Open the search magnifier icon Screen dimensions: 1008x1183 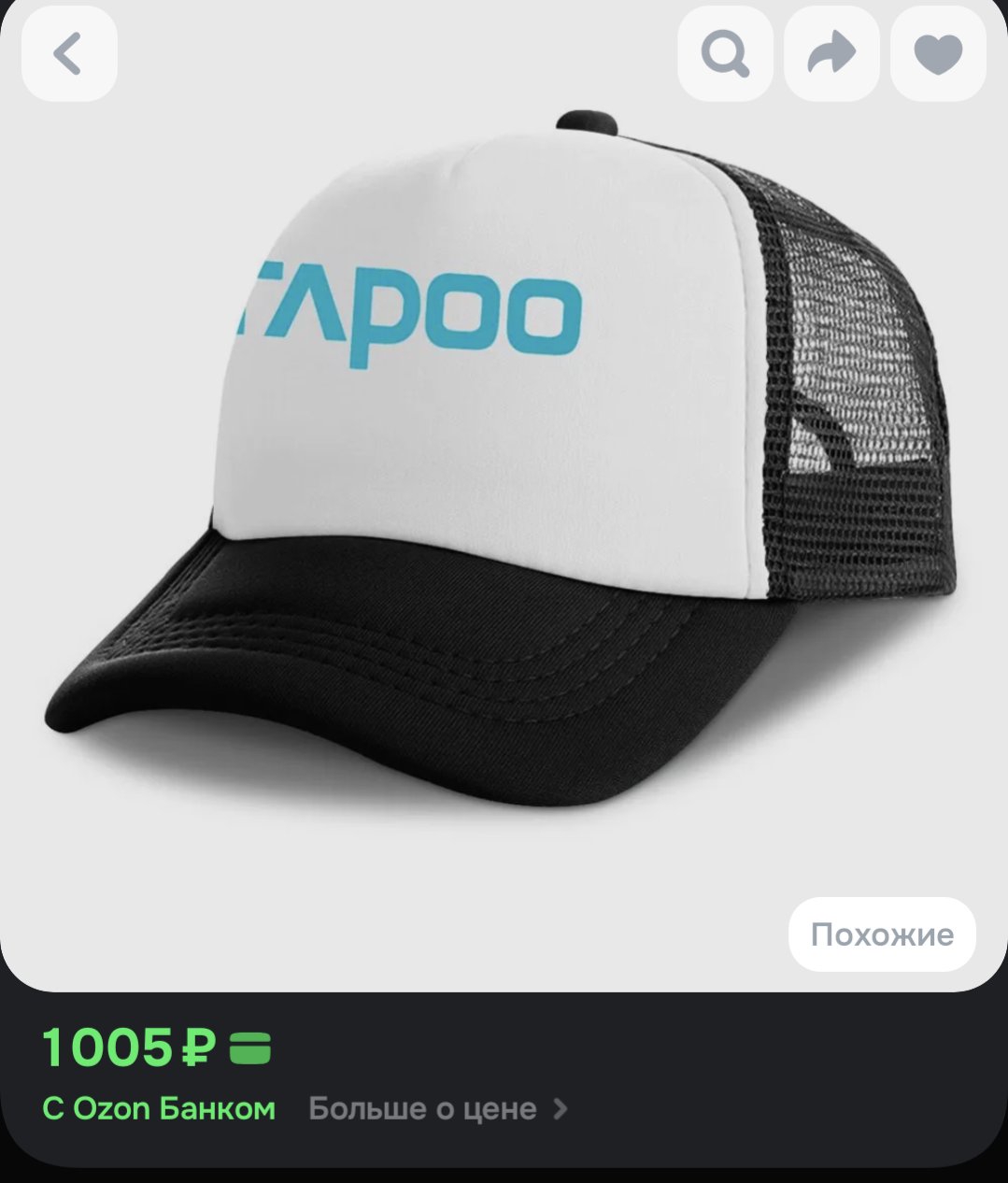[725, 54]
